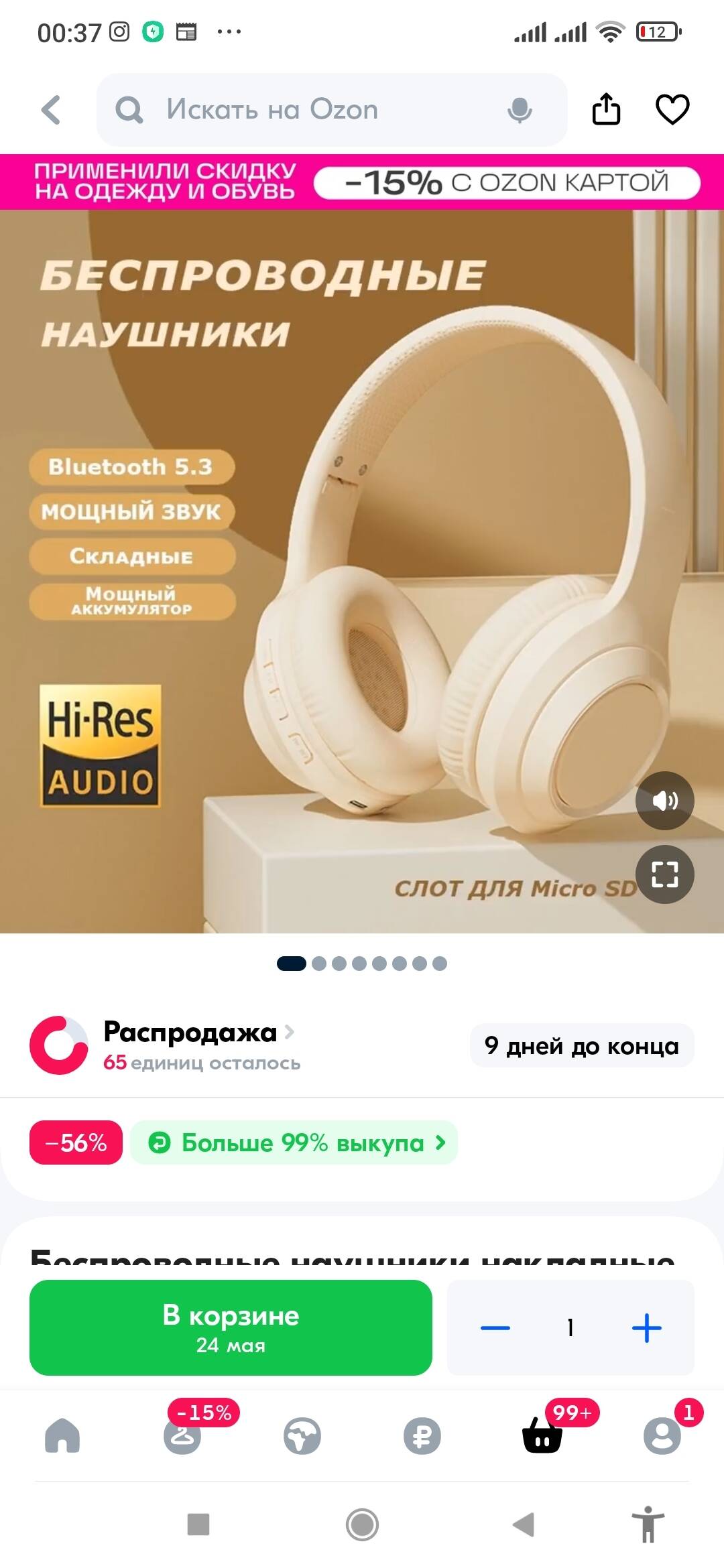Image resolution: width=724 pixels, height=1568 pixels.
Task: Toggle sound of the product video
Action: pyautogui.click(x=664, y=801)
